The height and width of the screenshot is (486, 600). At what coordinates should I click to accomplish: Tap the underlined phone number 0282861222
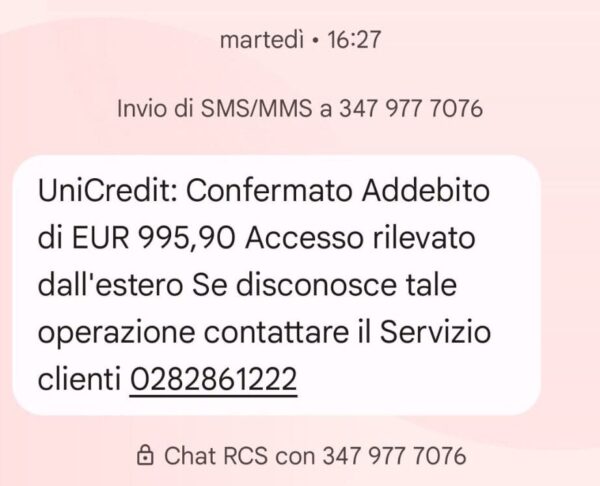tap(213, 380)
